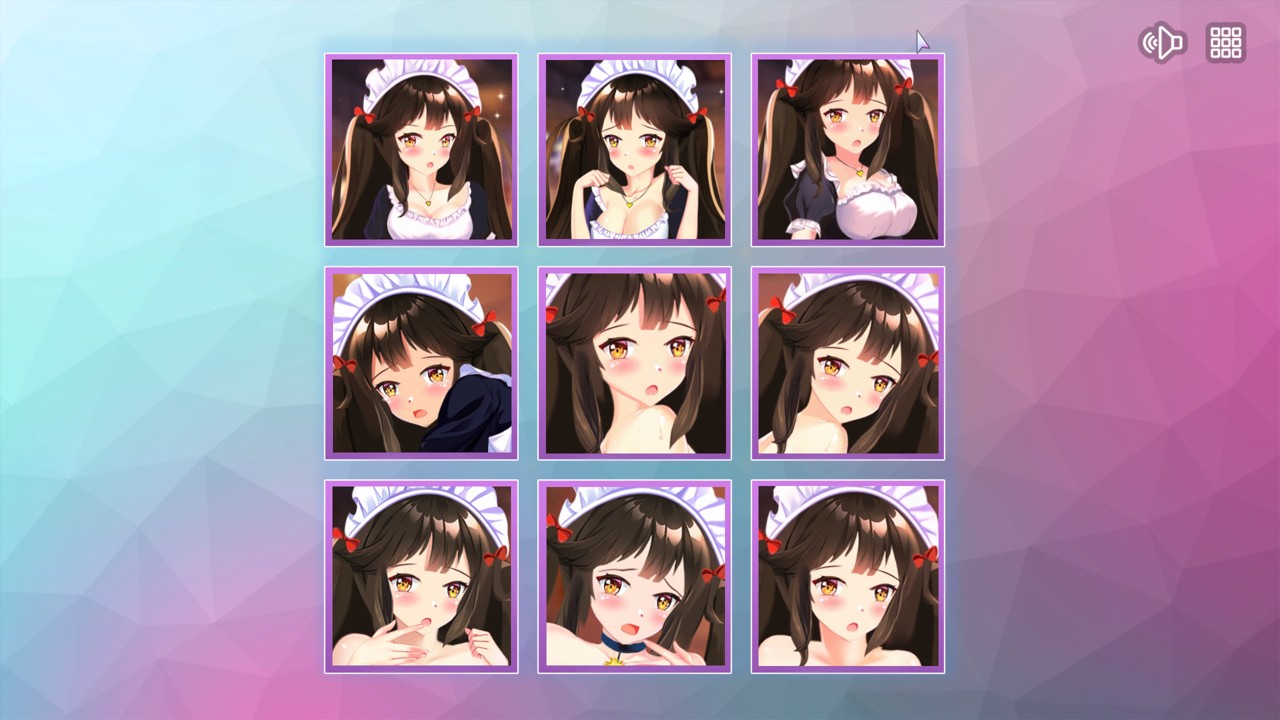
Task: Toggle the sound speaker icon
Action: pyautogui.click(x=1162, y=43)
